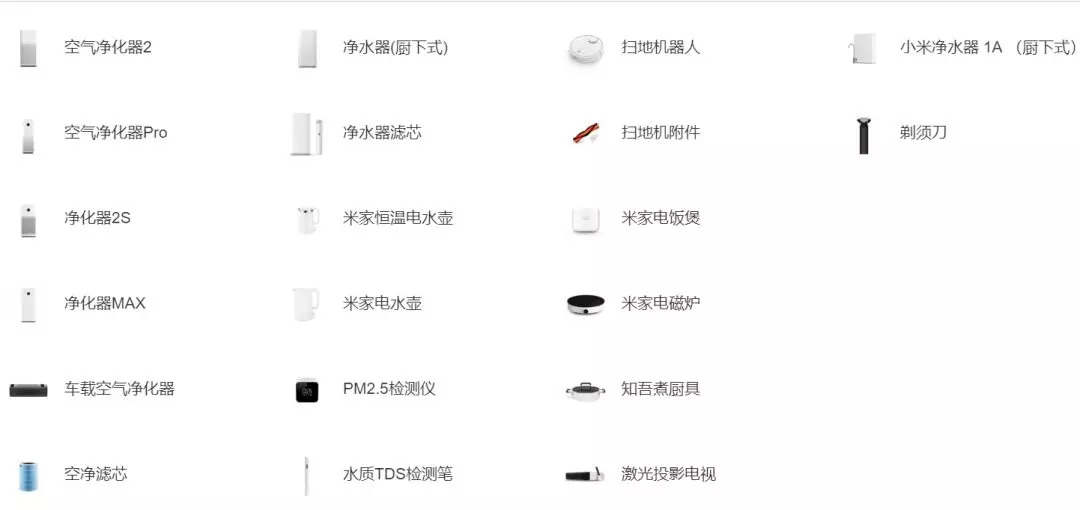Tap 净水器滤芯 entry
The width and height of the screenshot is (1080, 510).
pos(382,132)
